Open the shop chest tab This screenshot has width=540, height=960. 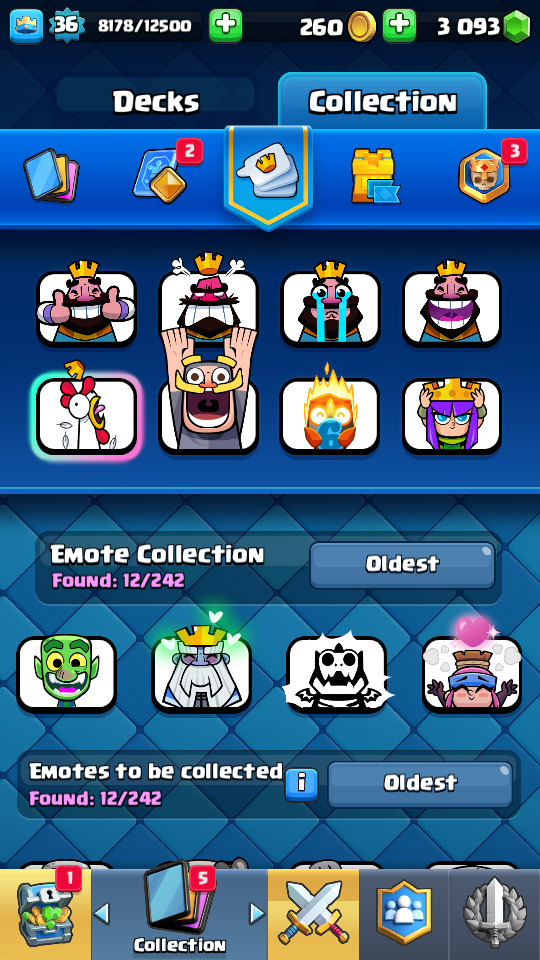pos(45,914)
